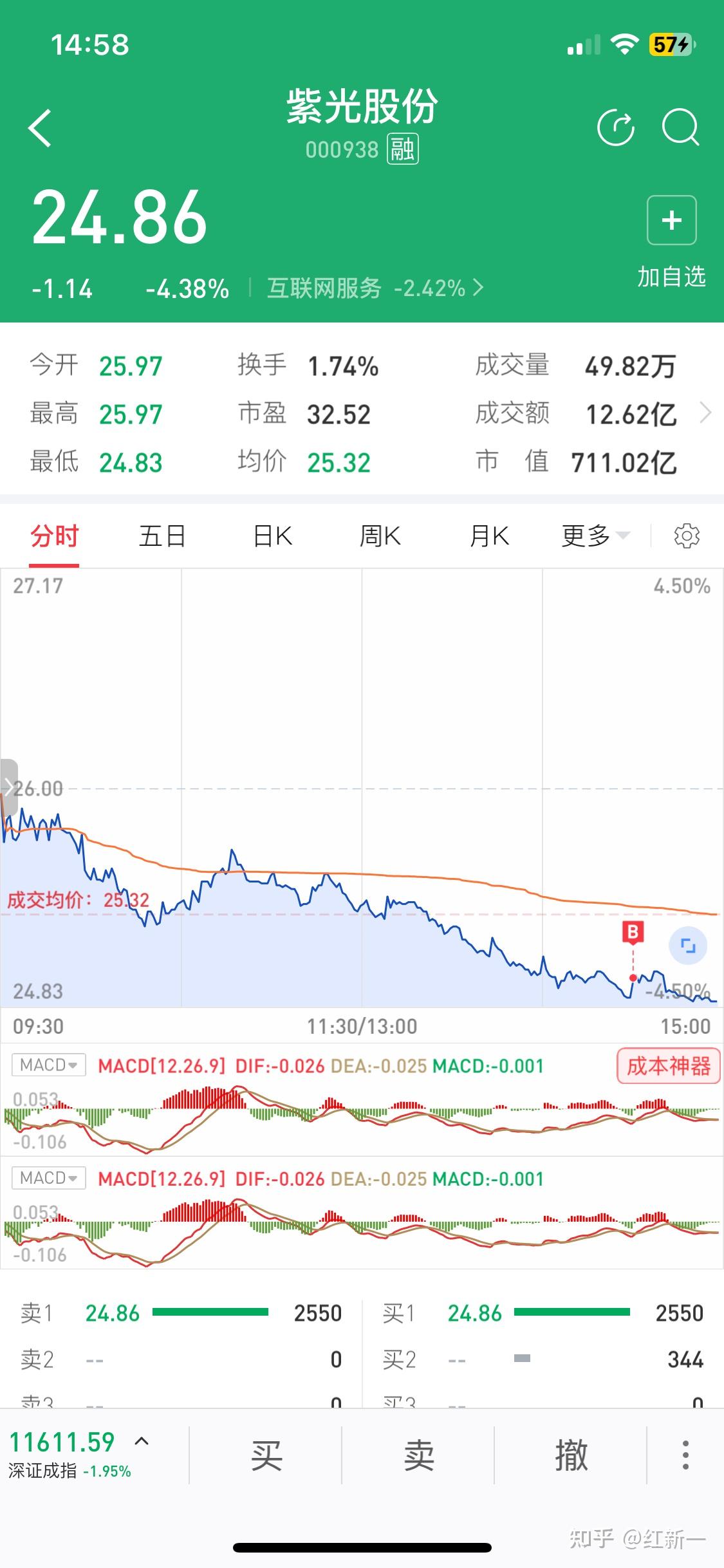The image size is (724, 1568).
Task: Open the 互联网服务 sector link
Action: pos(375,288)
